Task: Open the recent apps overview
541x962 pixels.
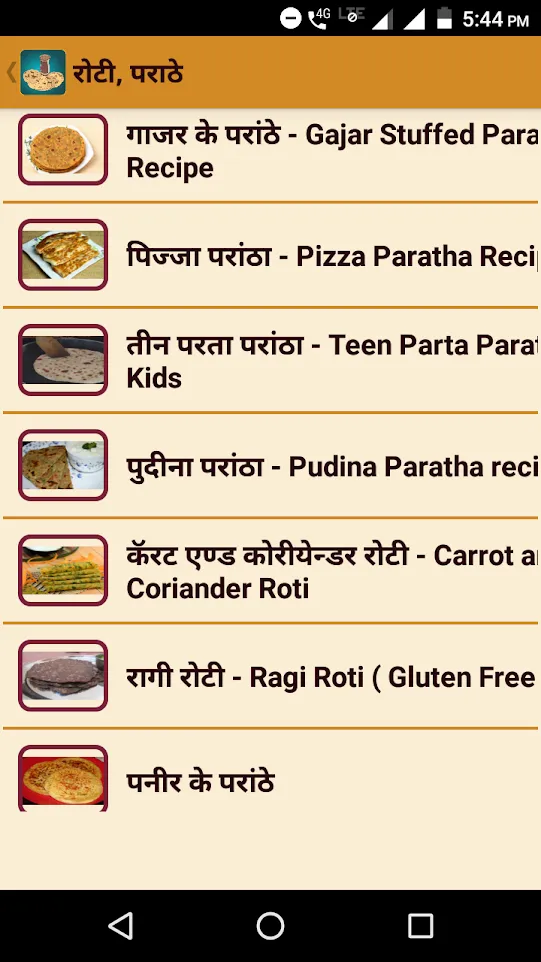Action: pyautogui.click(x=421, y=925)
